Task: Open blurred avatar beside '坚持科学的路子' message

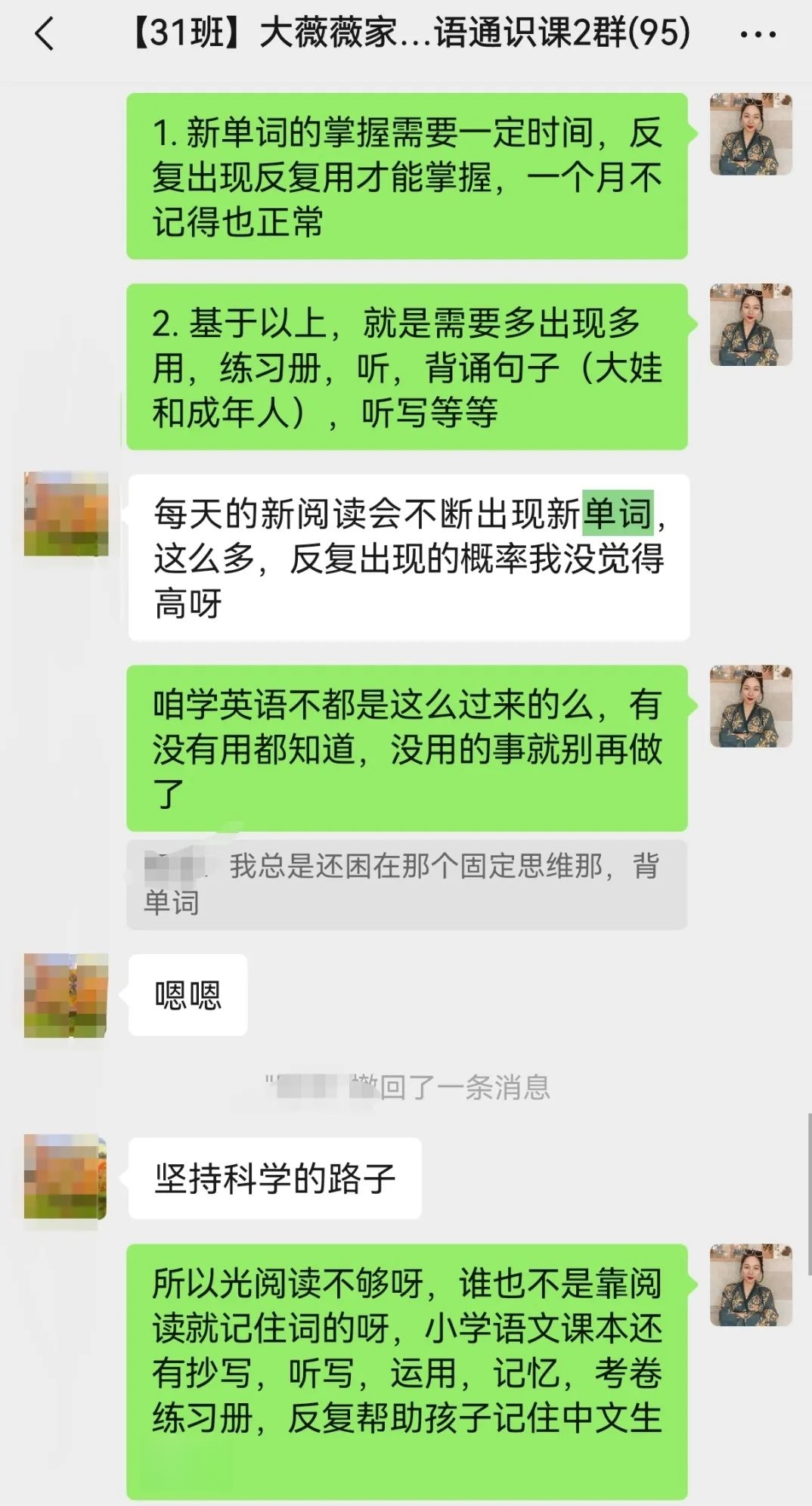Action: [x=65, y=1176]
